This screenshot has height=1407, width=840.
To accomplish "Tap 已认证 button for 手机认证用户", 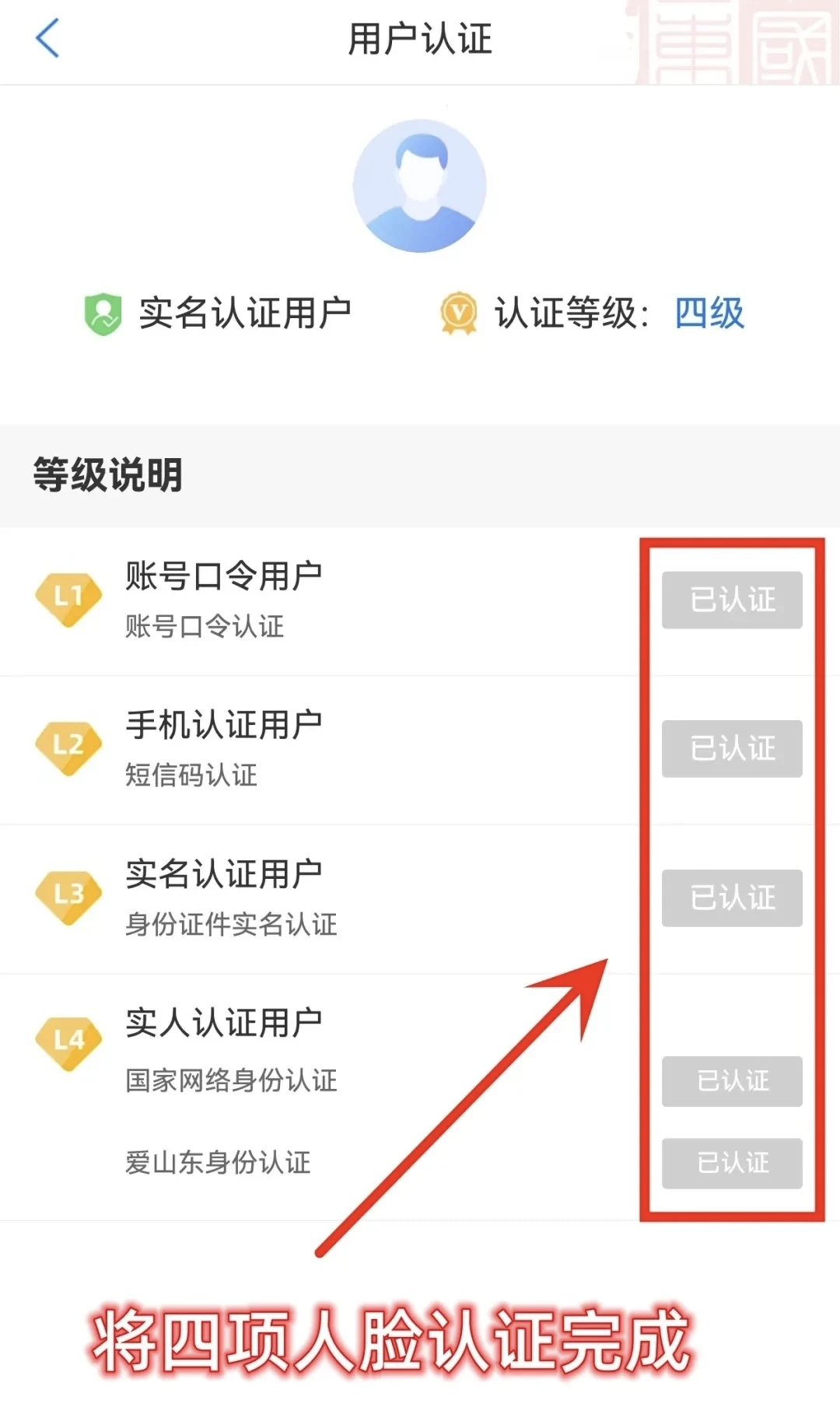I will point(731,748).
